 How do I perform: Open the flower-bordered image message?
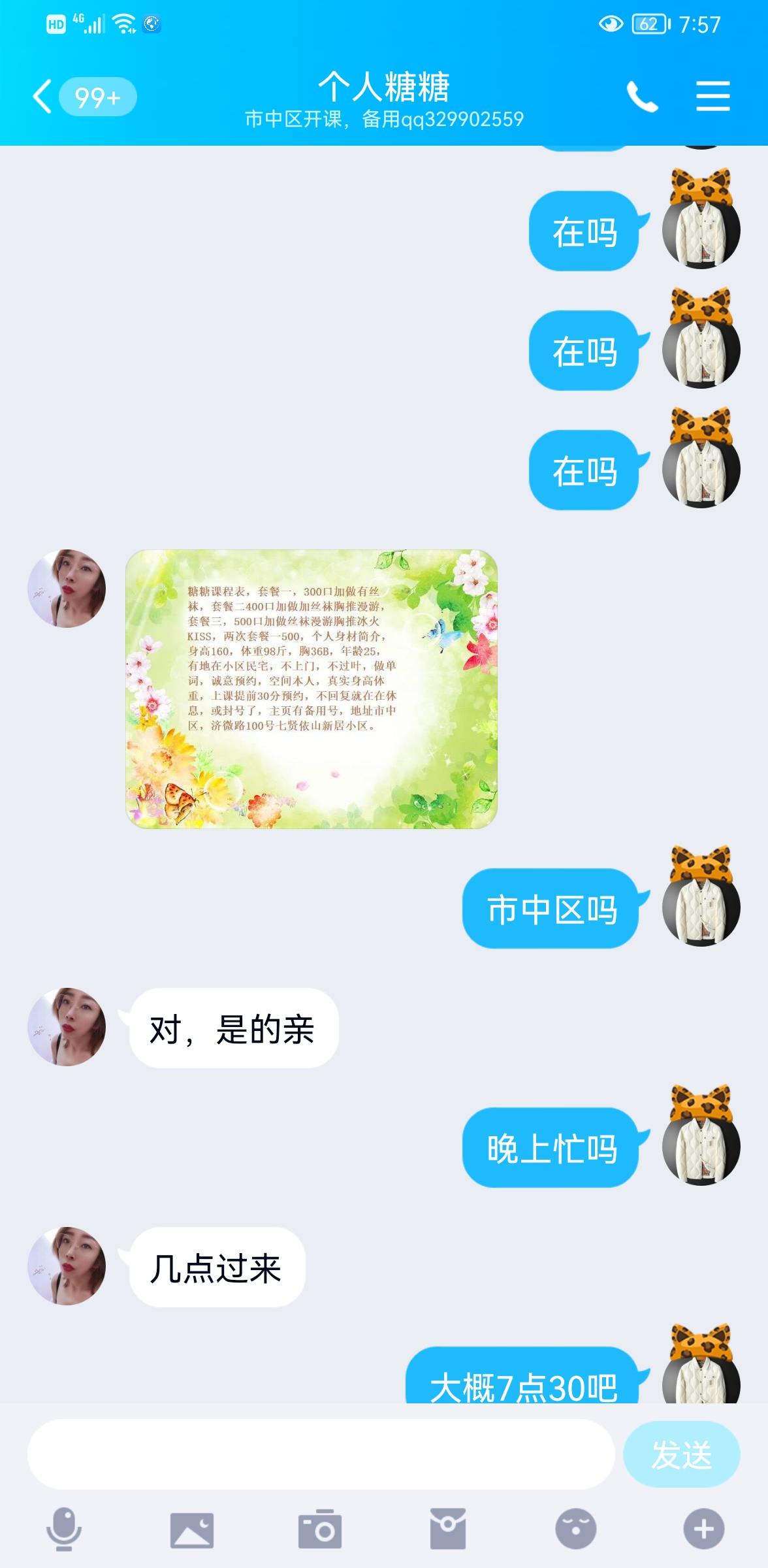[312, 689]
